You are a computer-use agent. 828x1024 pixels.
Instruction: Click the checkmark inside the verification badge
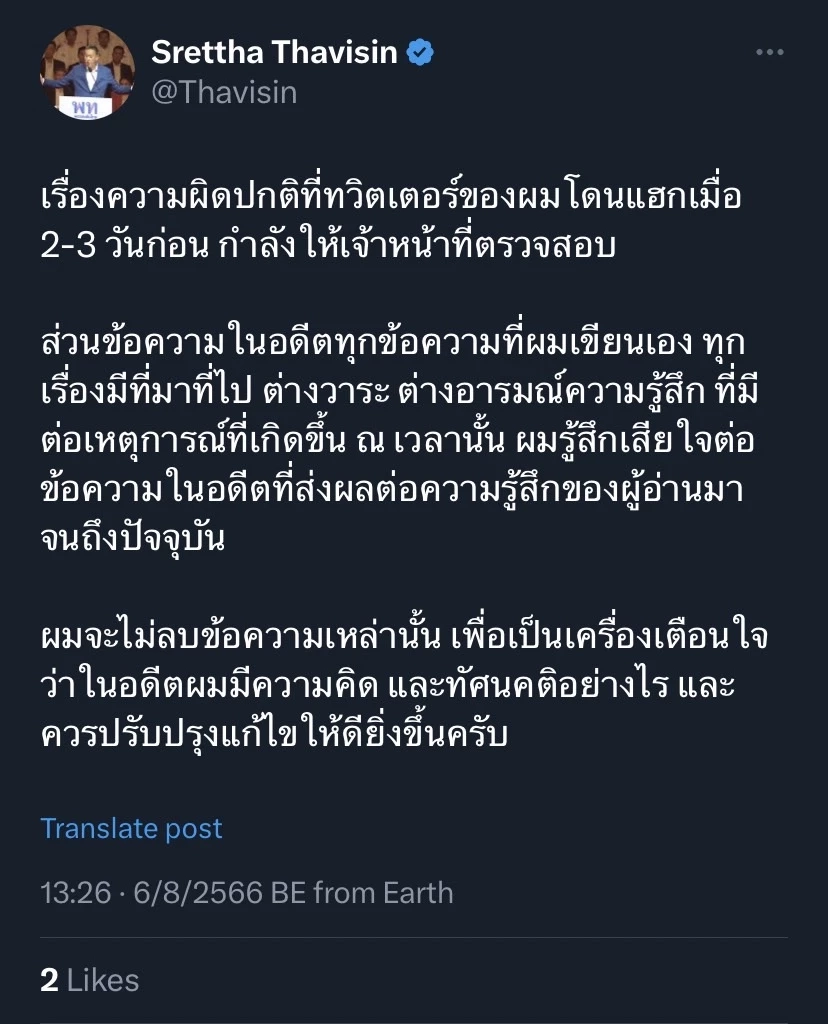tap(421, 53)
